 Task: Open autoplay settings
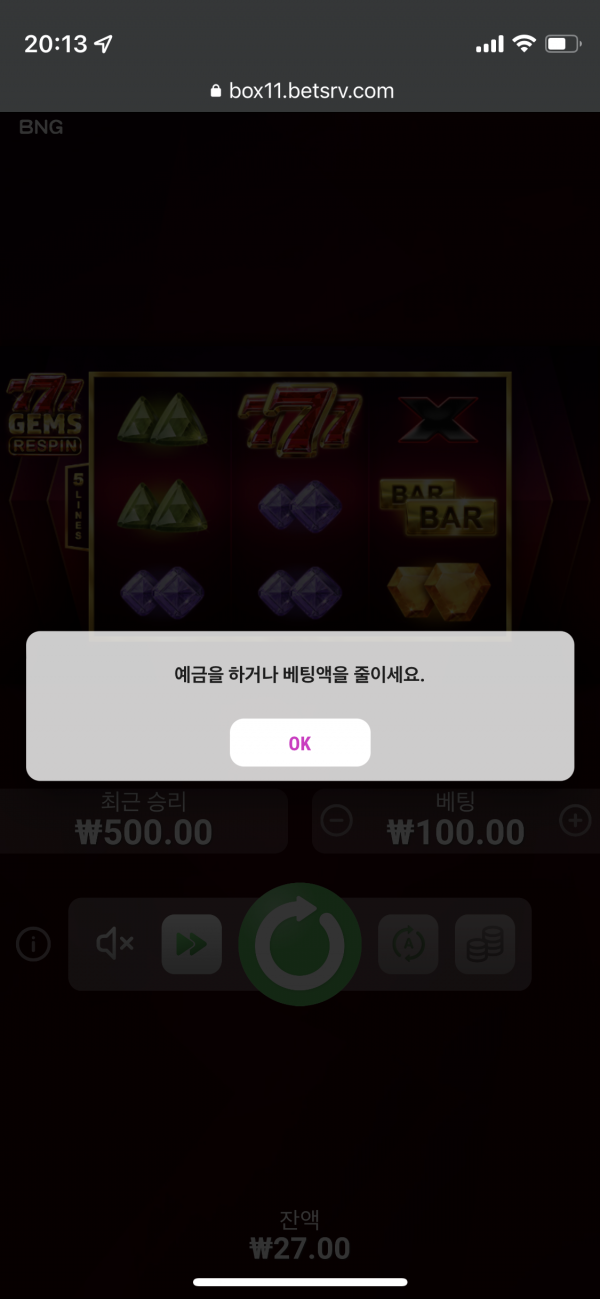pos(408,944)
